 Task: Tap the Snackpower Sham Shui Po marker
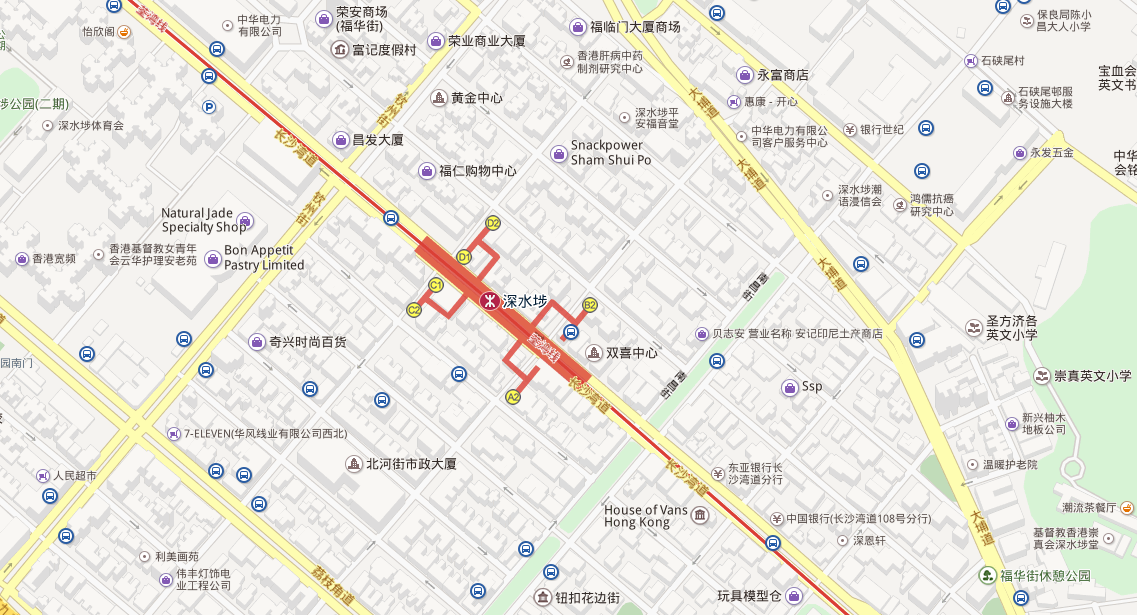pyautogui.click(x=558, y=153)
